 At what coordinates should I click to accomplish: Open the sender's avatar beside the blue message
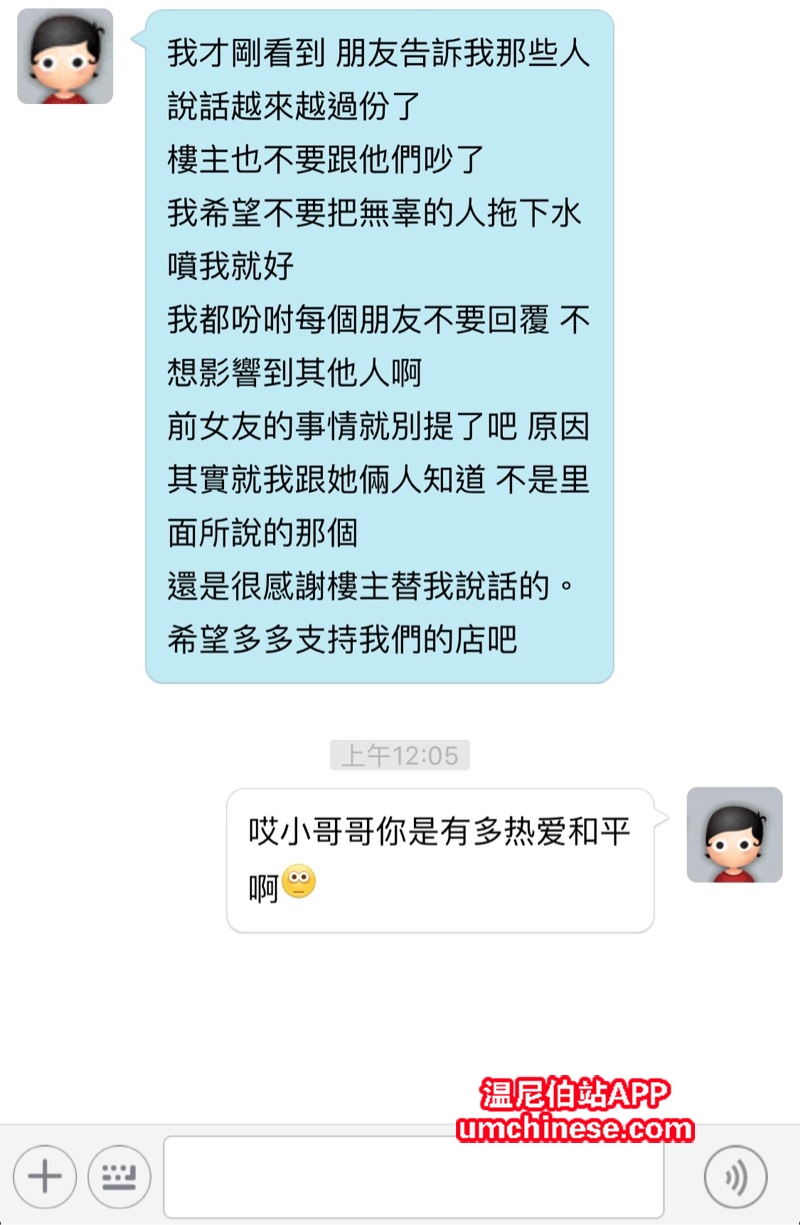65,57
